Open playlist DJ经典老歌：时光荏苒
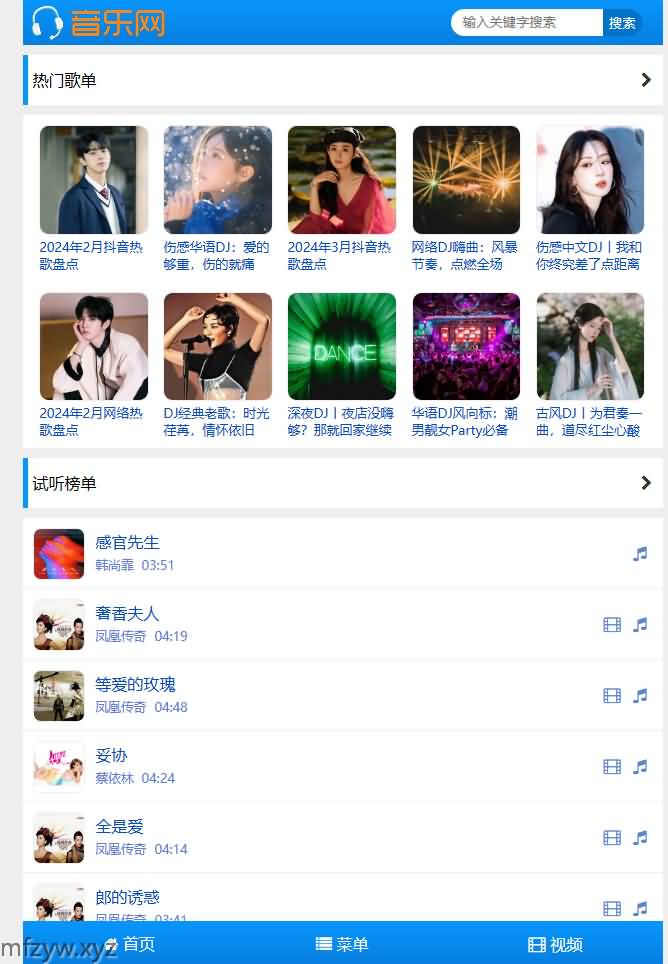 pyautogui.click(x=217, y=347)
